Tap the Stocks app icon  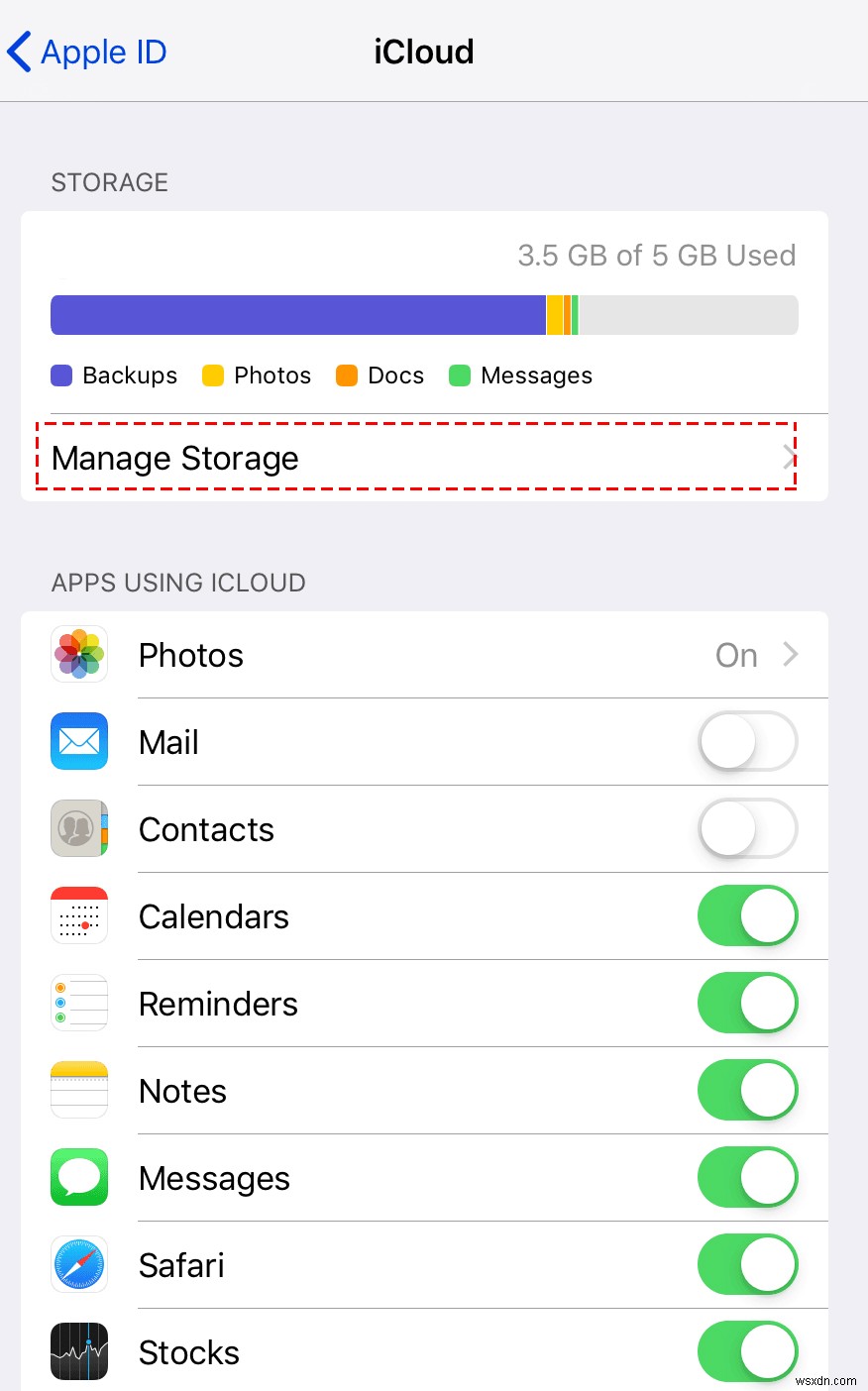pos(79,1351)
